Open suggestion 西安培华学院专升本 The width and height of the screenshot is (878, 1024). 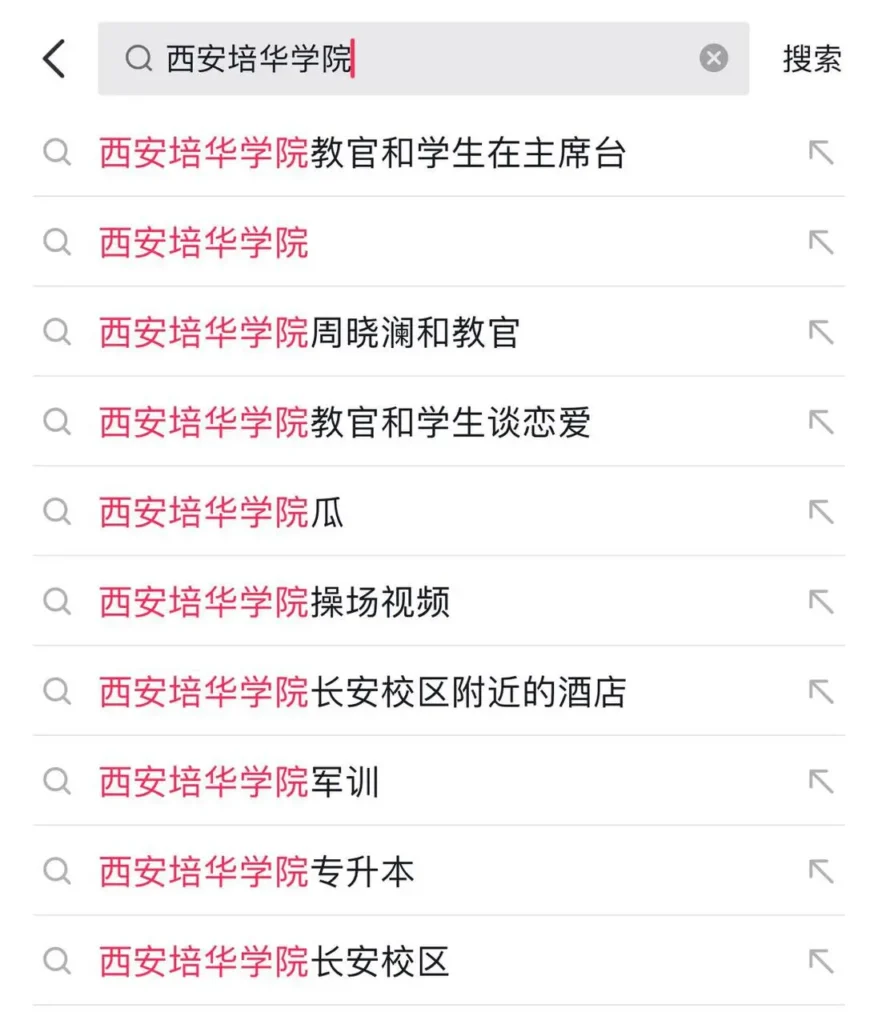pos(256,872)
